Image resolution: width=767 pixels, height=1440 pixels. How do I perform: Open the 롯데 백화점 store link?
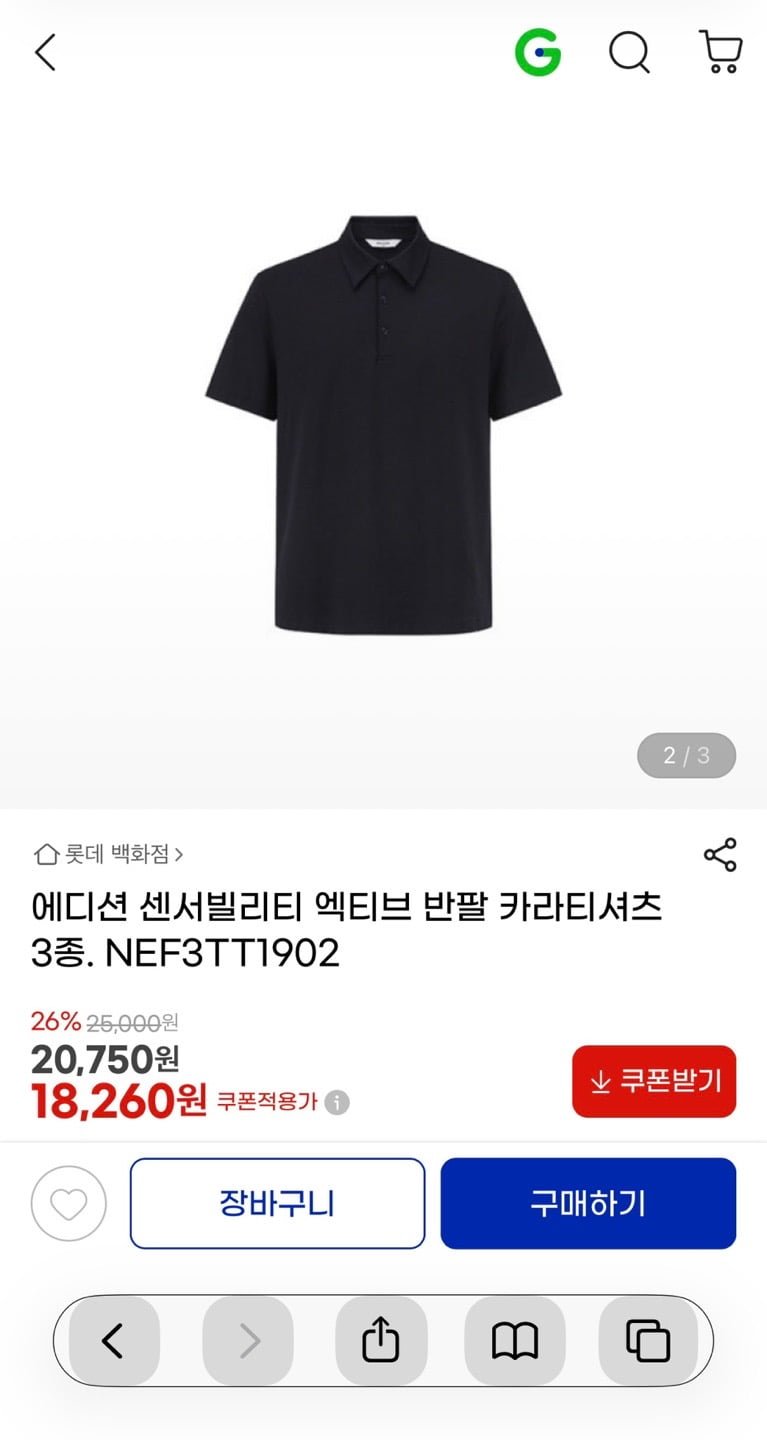(108, 854)
